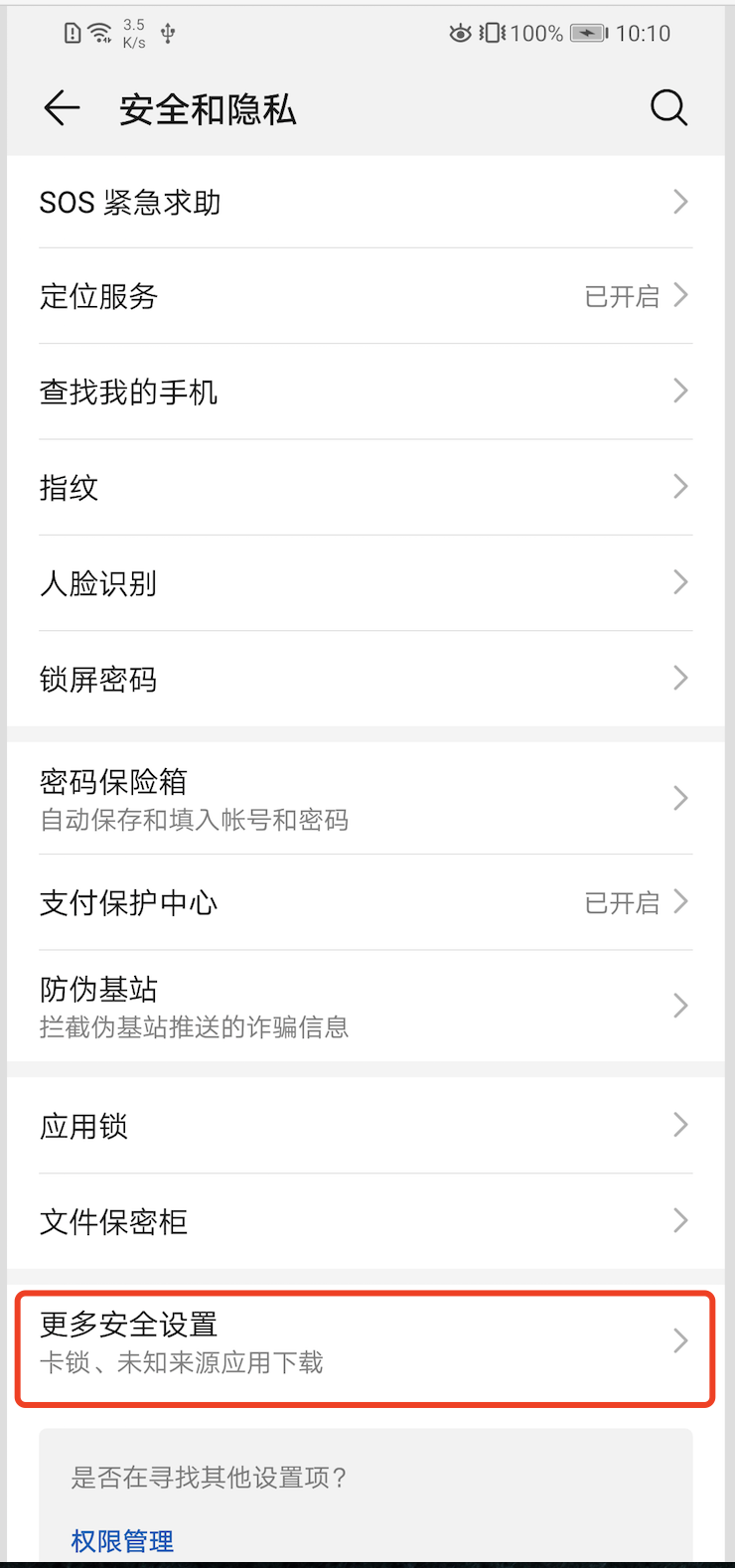Open 人脸识别 settings
Image resolution: width=735 pixels, height=1568 pixels.
coord(366,583)
